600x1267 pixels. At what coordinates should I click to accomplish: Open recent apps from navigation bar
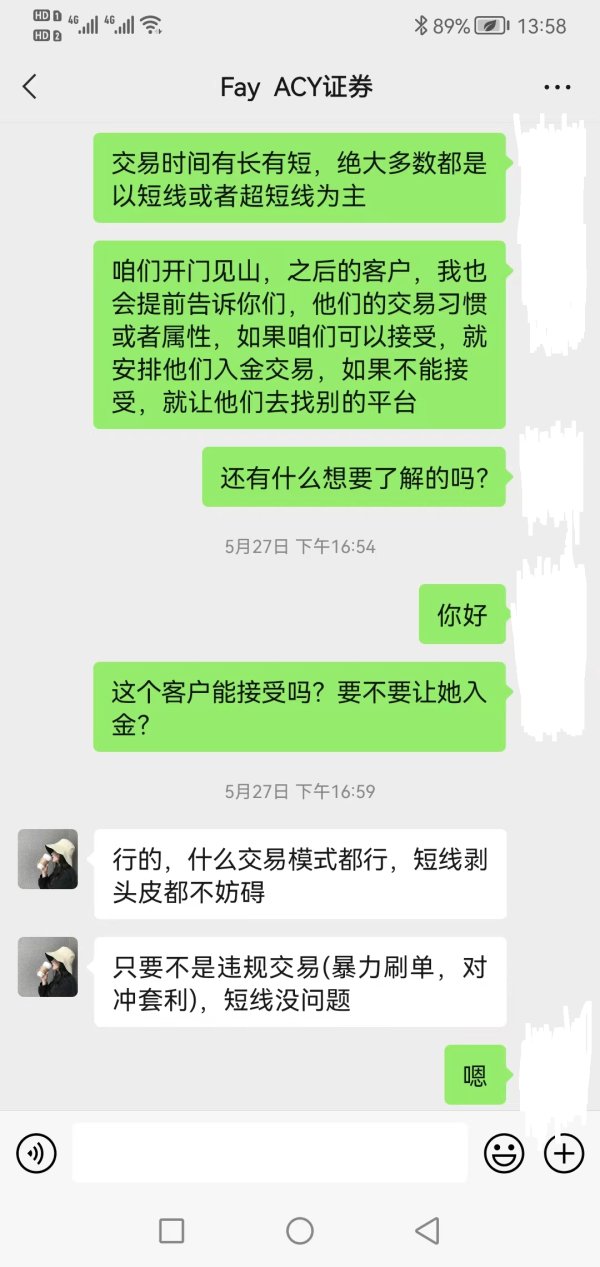pos(172,1230)
